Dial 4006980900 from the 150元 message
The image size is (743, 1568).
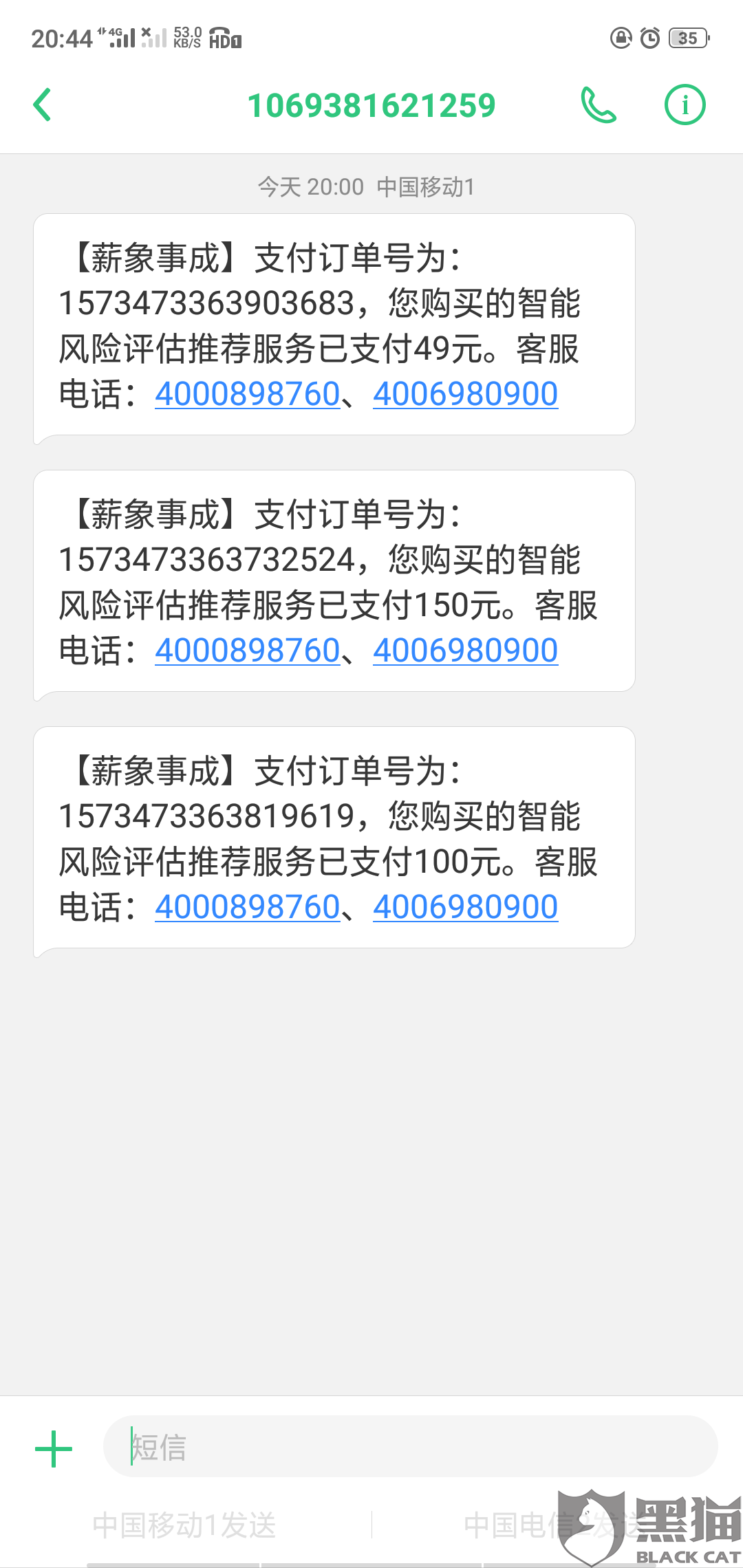(465, 651)
